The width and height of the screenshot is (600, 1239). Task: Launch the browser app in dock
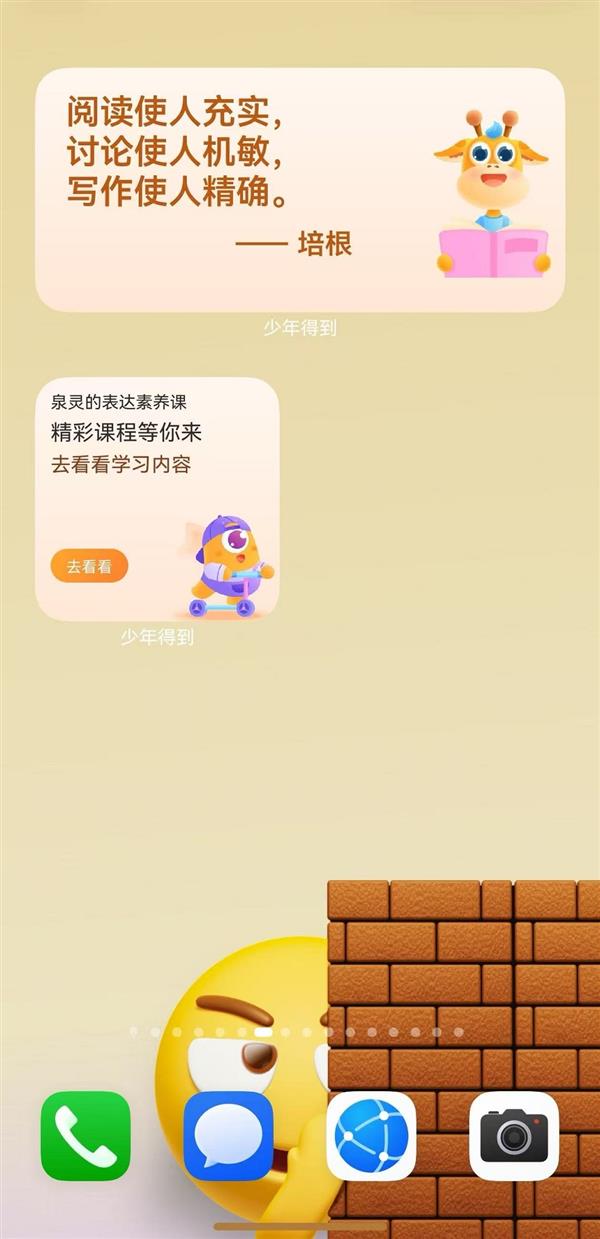click(x=371, y=1135)
